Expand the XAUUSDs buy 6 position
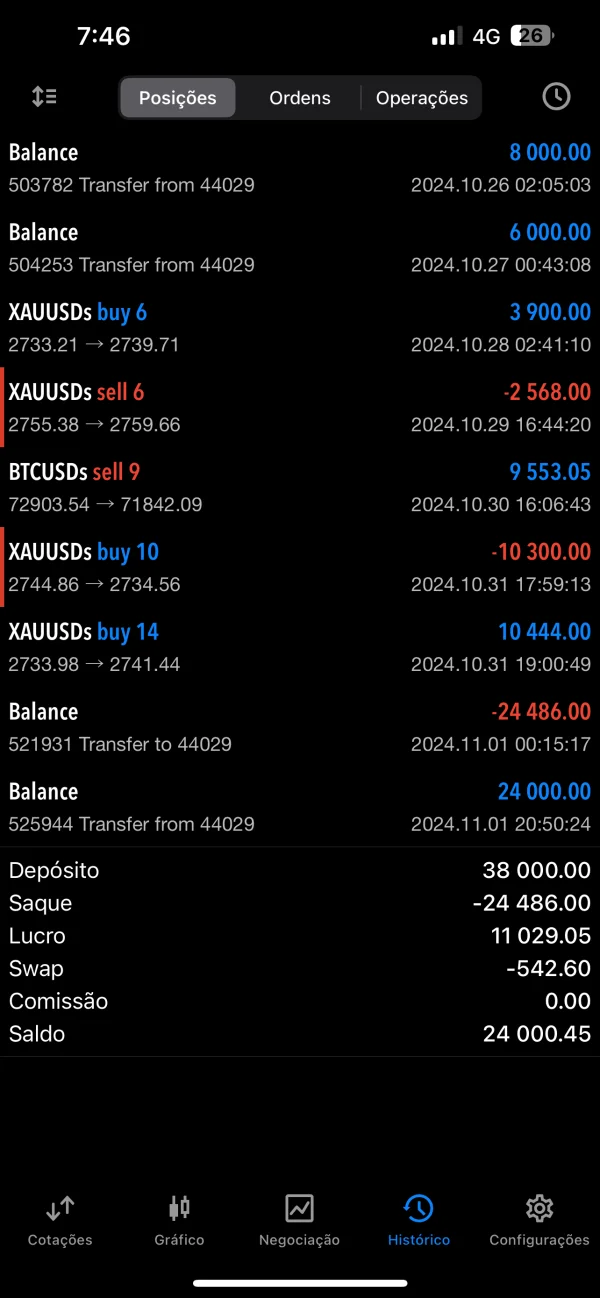 (300, 328)
